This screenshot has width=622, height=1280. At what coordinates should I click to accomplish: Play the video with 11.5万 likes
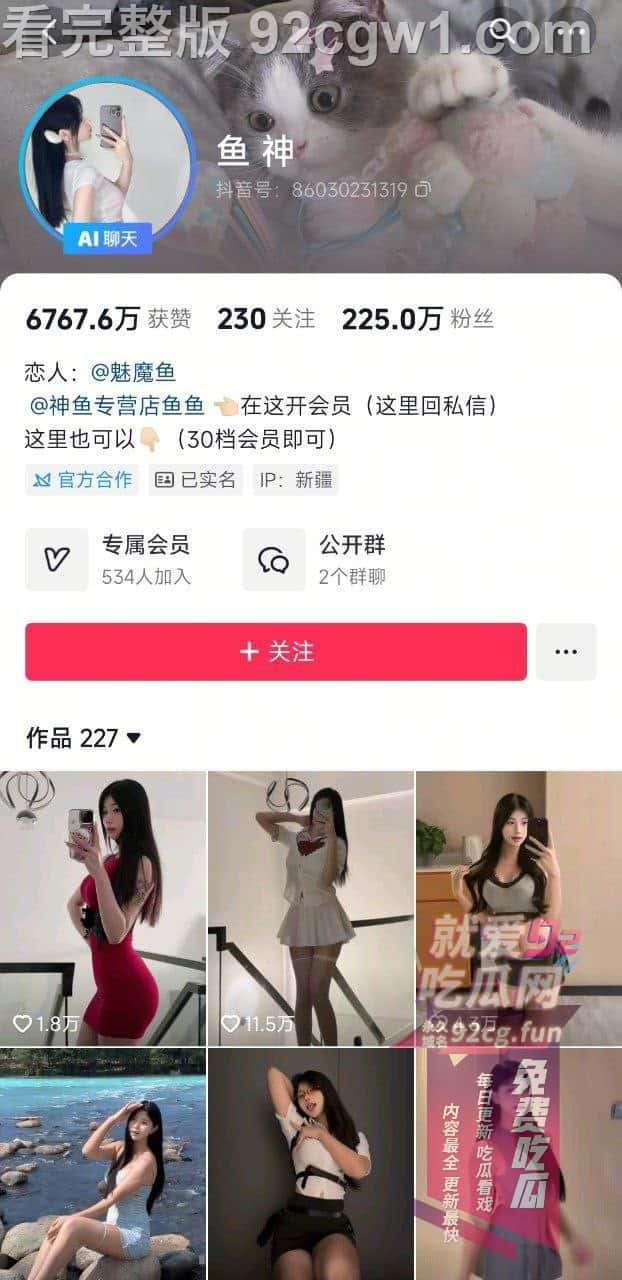pyautogui.click(x=311, y=908)
